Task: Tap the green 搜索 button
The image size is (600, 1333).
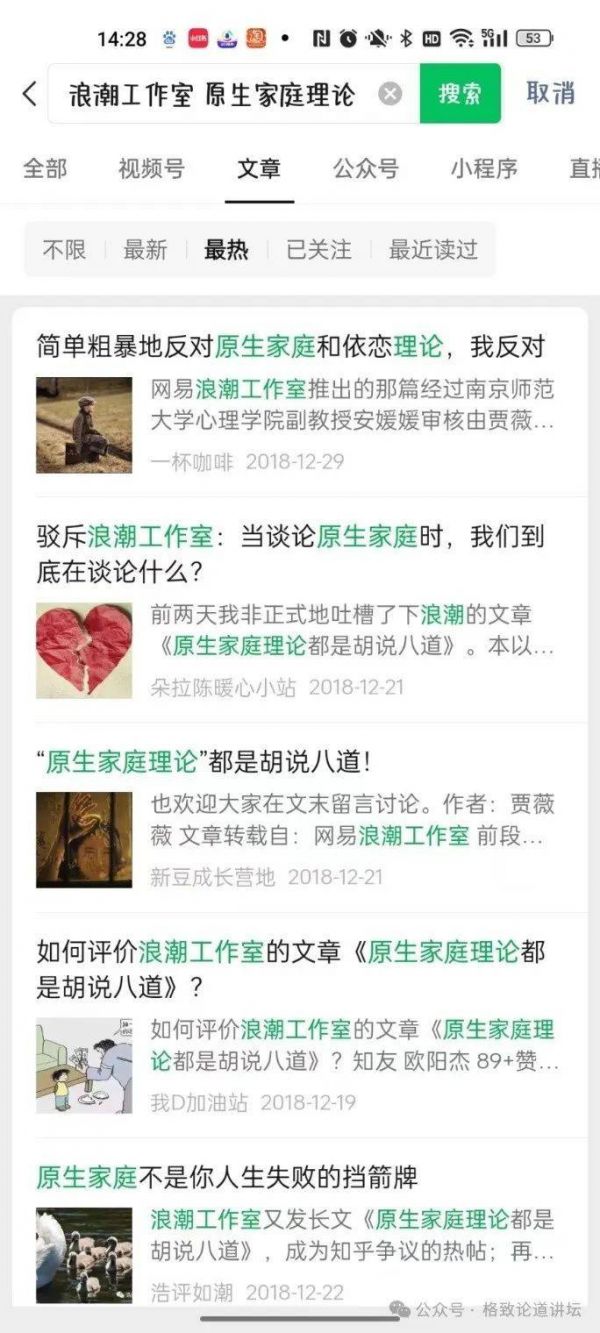Action: (460, 94)
